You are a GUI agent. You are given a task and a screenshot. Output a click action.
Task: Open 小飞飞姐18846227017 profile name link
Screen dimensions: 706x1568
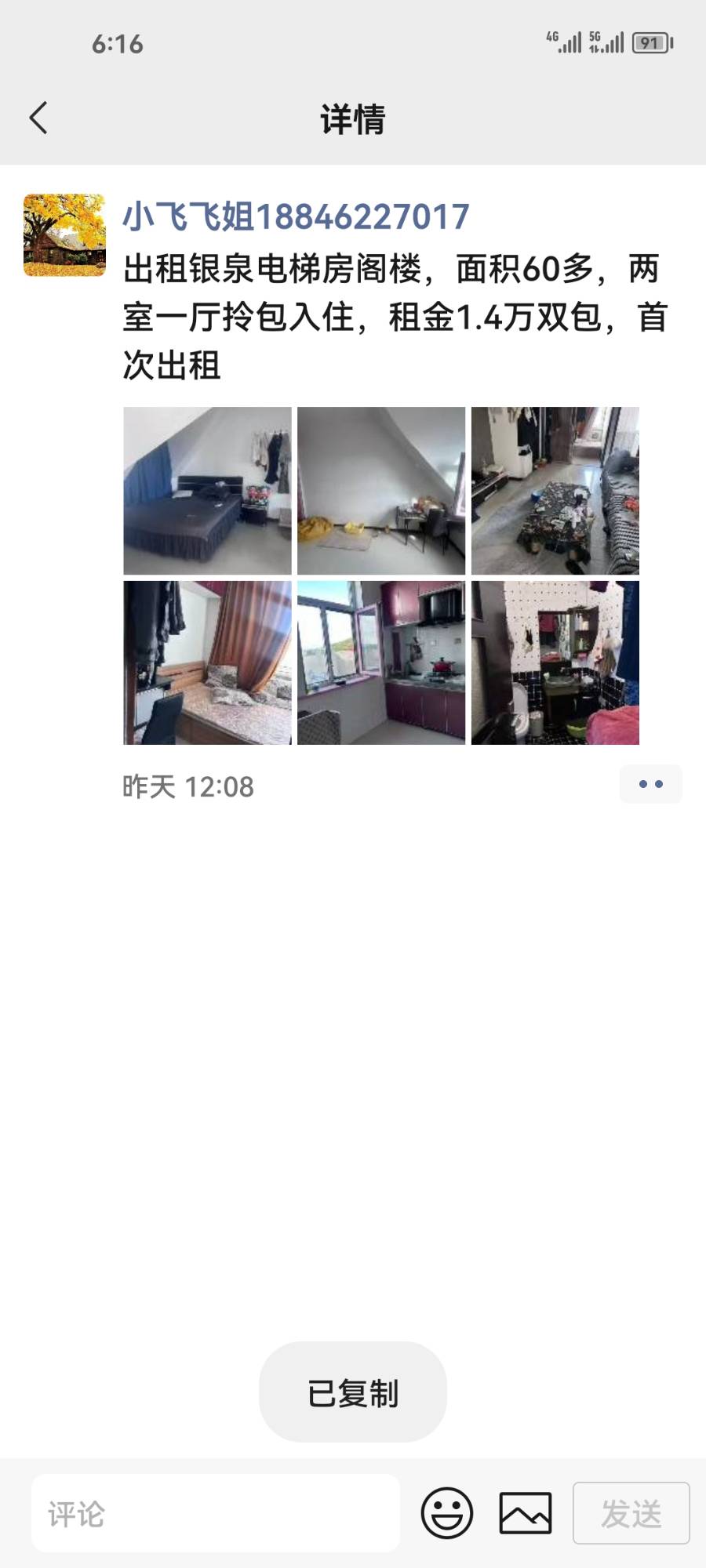(296, 216)
